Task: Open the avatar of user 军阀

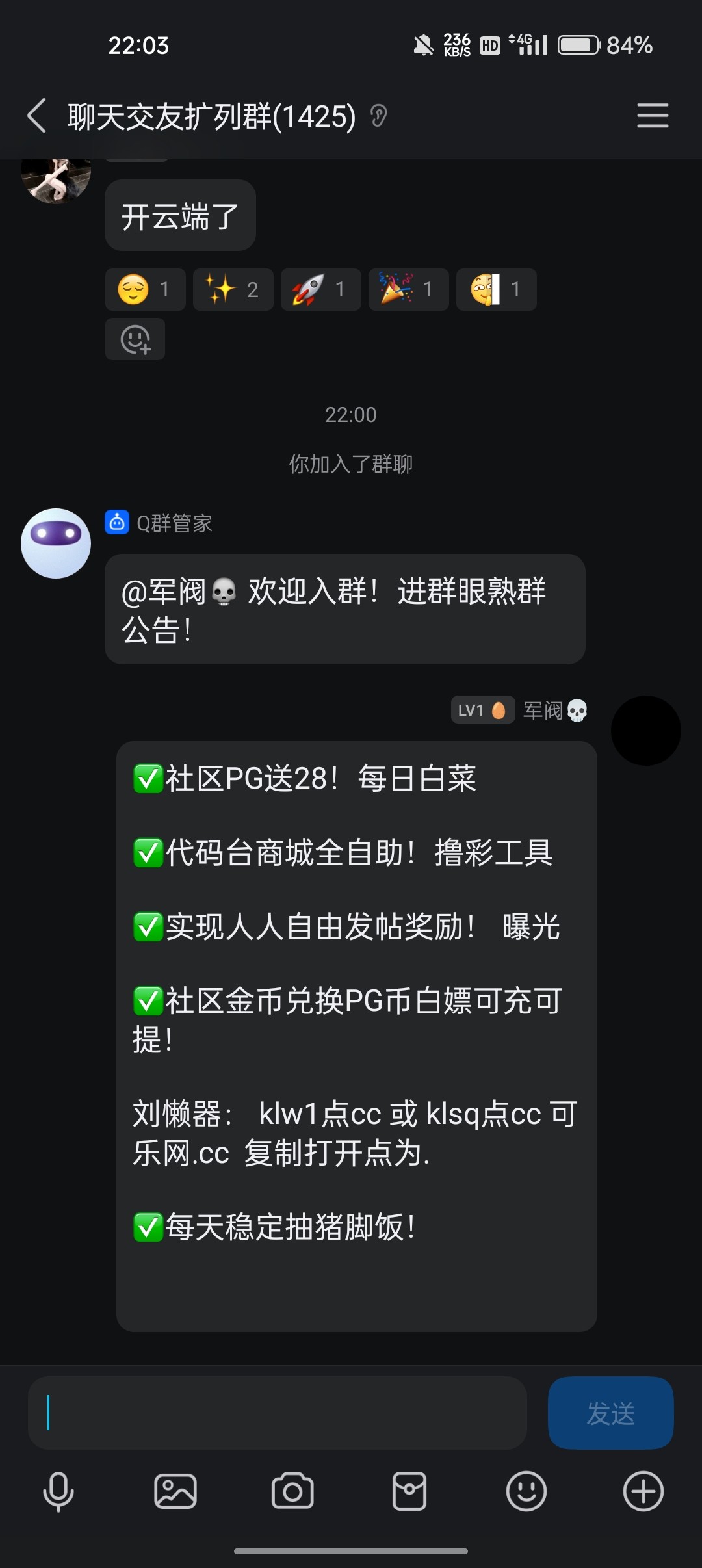Action: coord(645,731)
